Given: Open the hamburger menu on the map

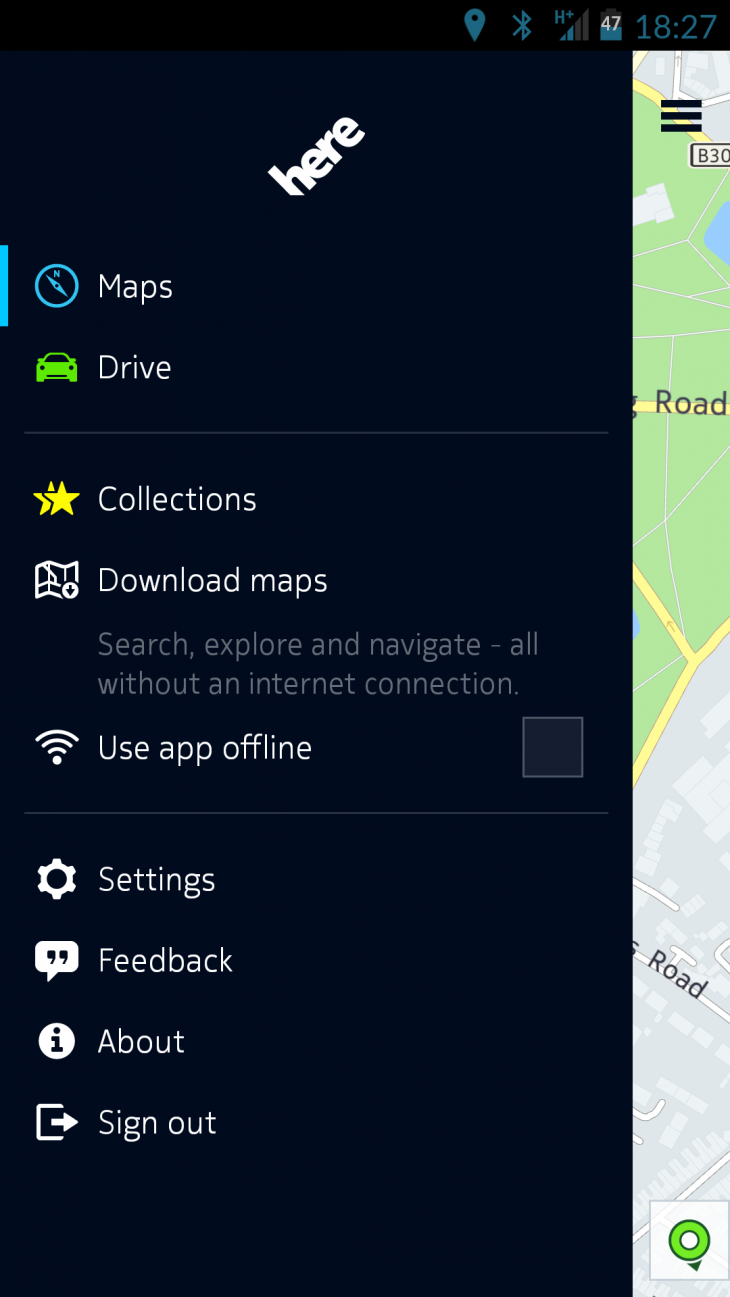Looking at the screenshot, I should 681,116.
